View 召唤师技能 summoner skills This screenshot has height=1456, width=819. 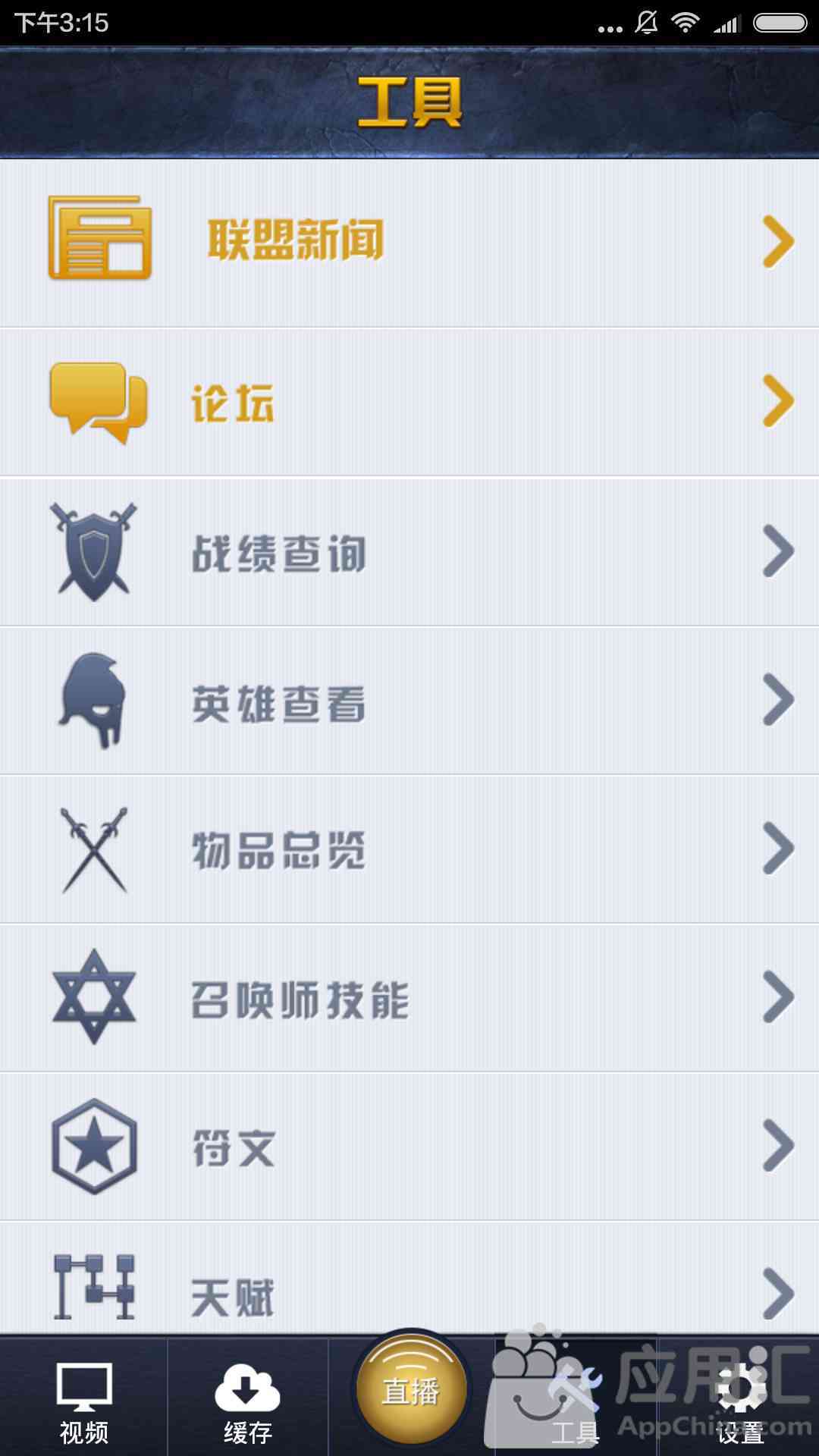(409, 998)
